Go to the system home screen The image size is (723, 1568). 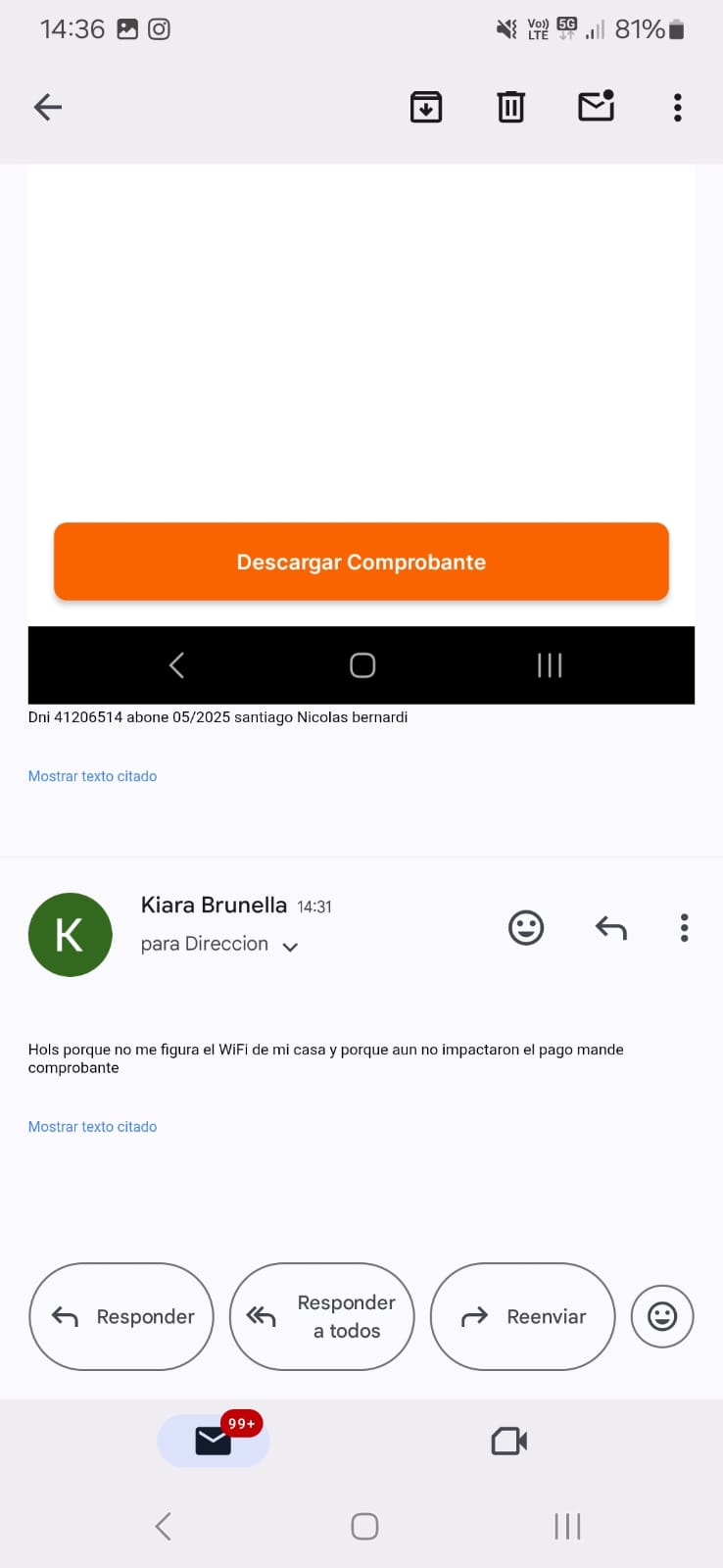(x=363, y=1526)
